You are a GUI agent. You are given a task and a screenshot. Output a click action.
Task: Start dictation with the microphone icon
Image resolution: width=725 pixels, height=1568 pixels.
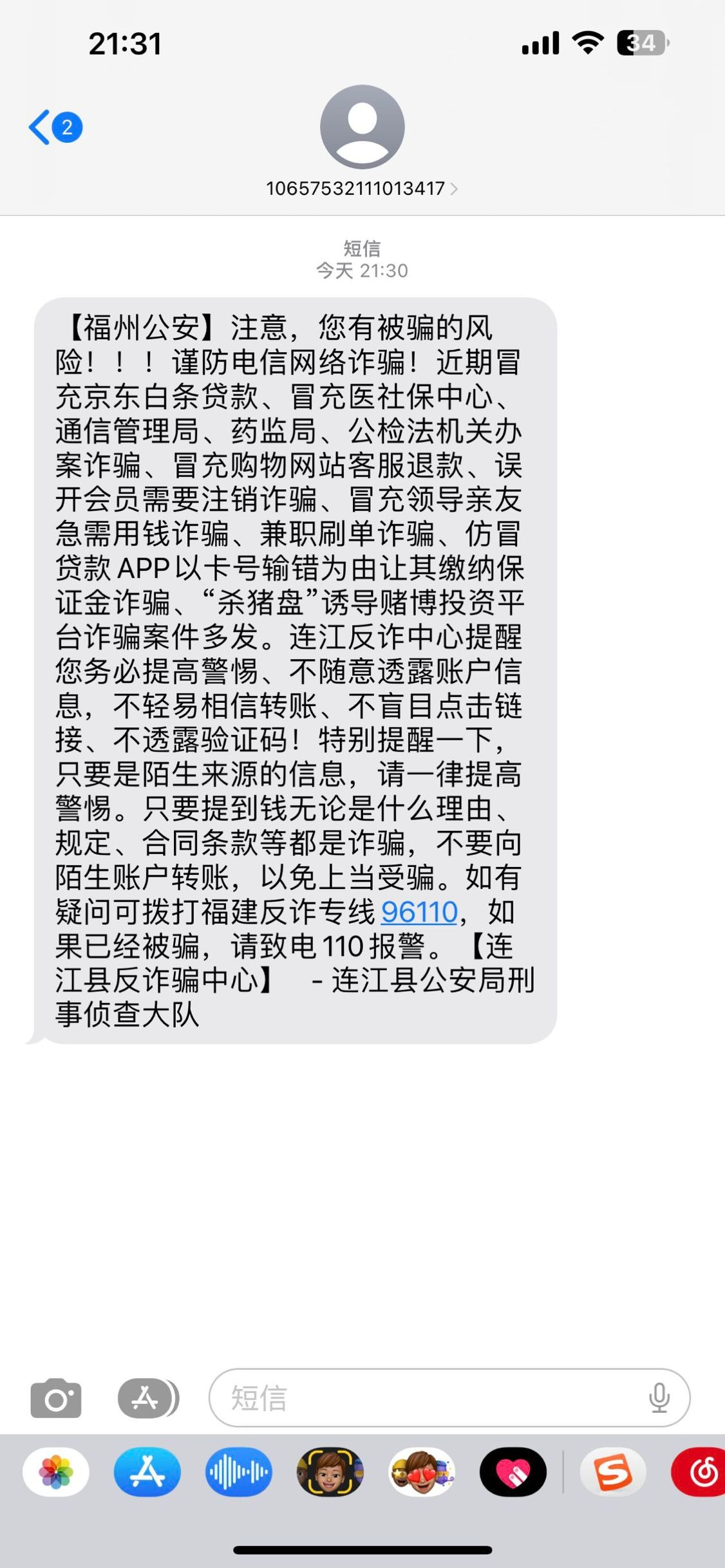(659, 1398)
